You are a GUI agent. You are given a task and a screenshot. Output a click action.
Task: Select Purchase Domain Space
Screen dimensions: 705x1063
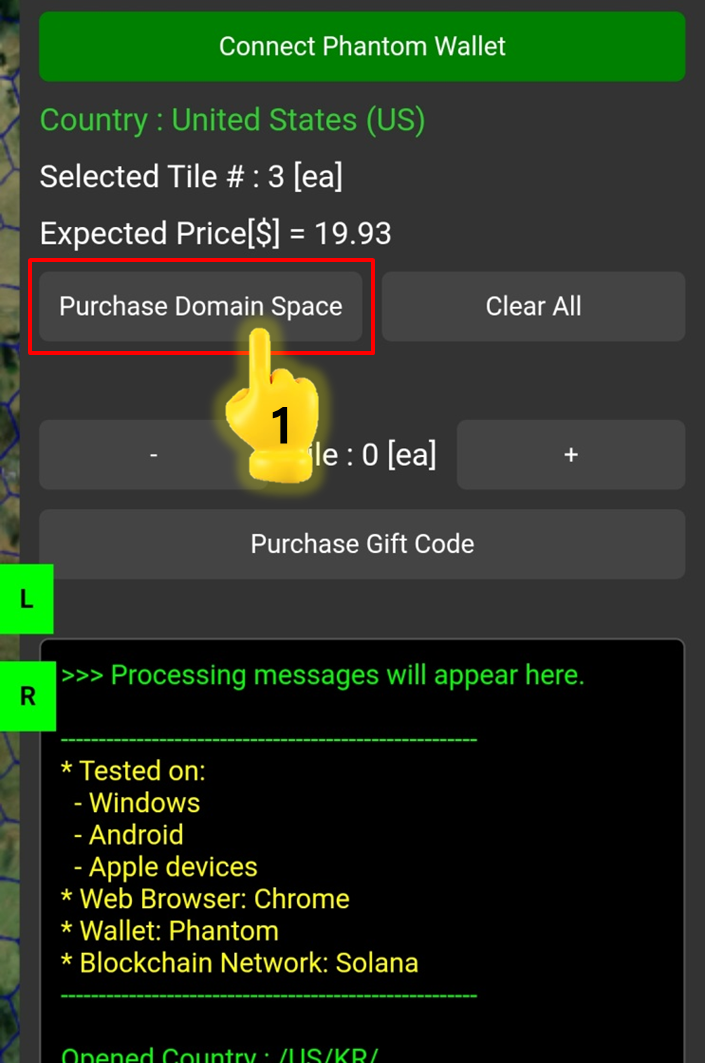pyautogui.click(x=200, y=306)
